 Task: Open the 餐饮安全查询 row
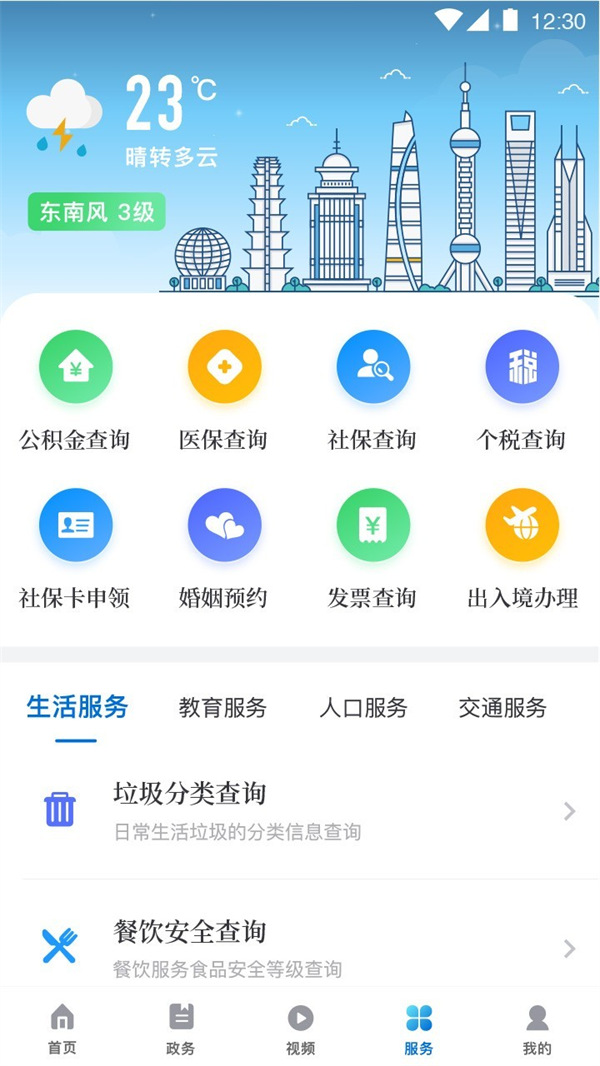point(300,947)
